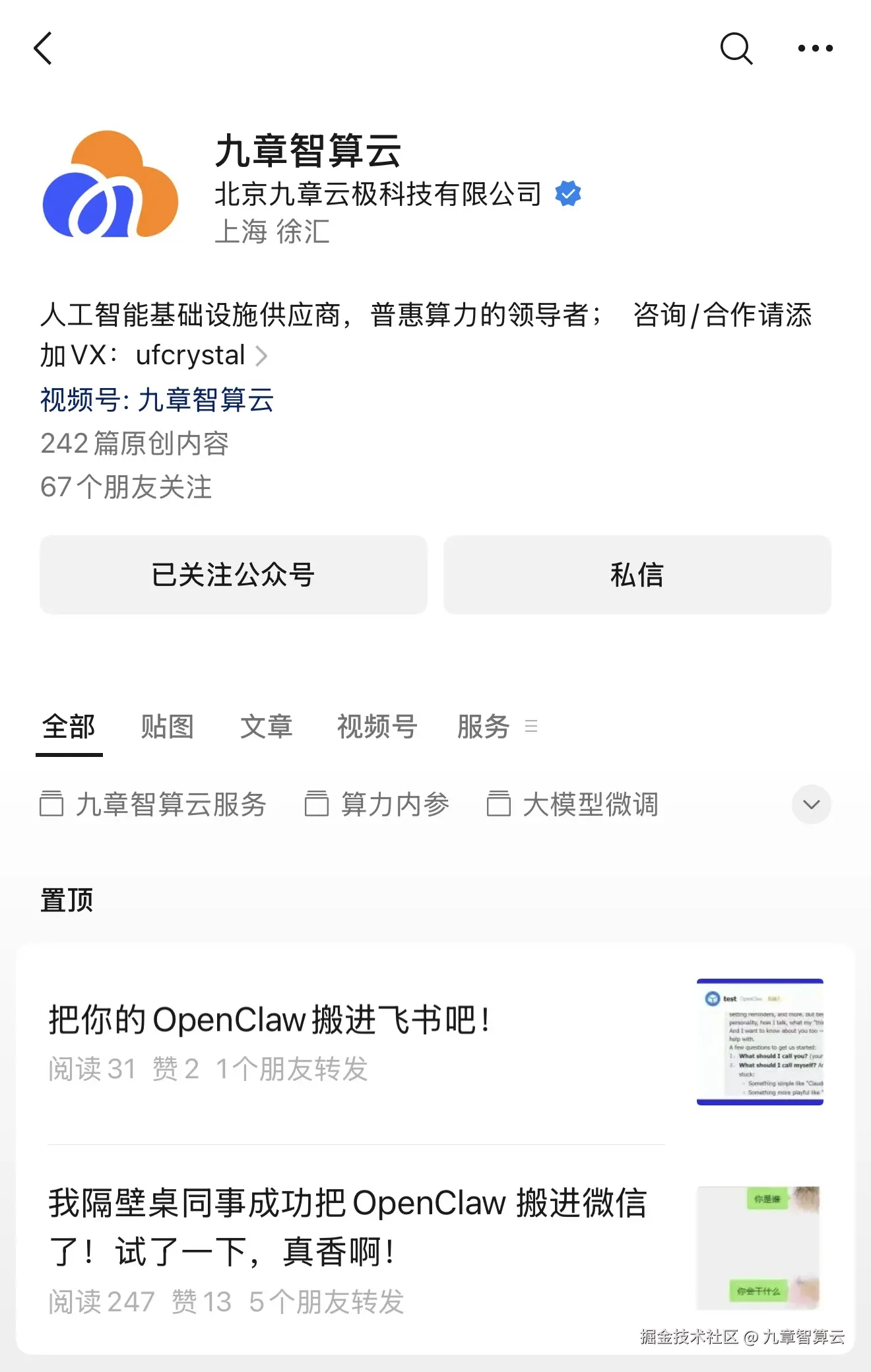Expand the account description with chevron

tap(262, 356)
